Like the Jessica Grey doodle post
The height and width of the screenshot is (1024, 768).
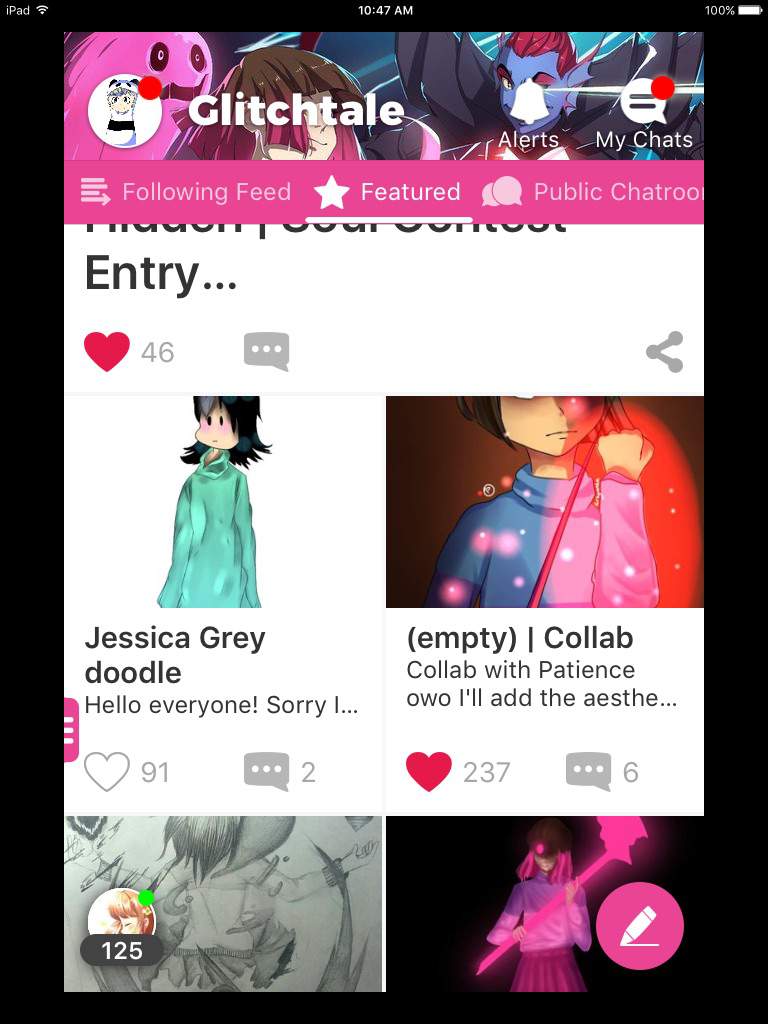(107, 772)
